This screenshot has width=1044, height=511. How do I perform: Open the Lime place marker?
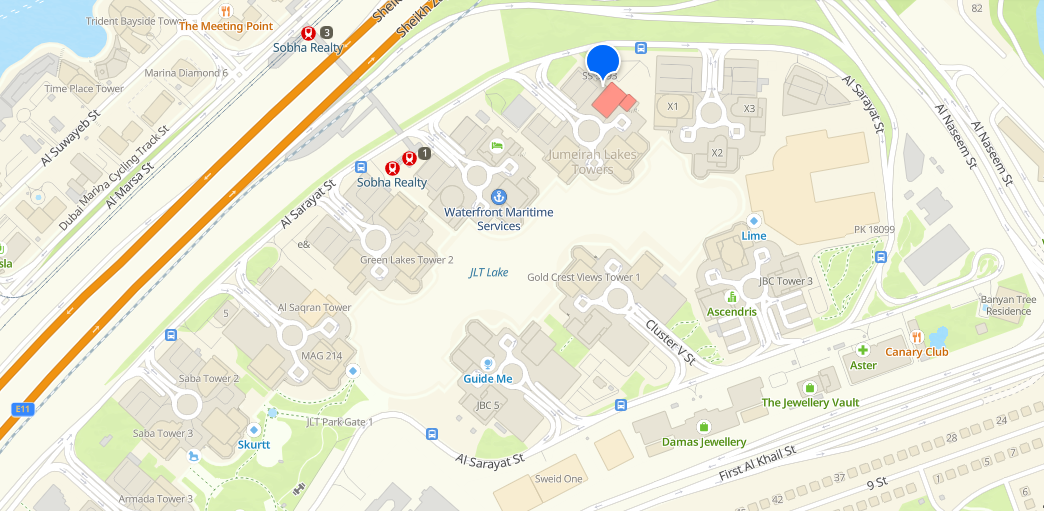754,220
